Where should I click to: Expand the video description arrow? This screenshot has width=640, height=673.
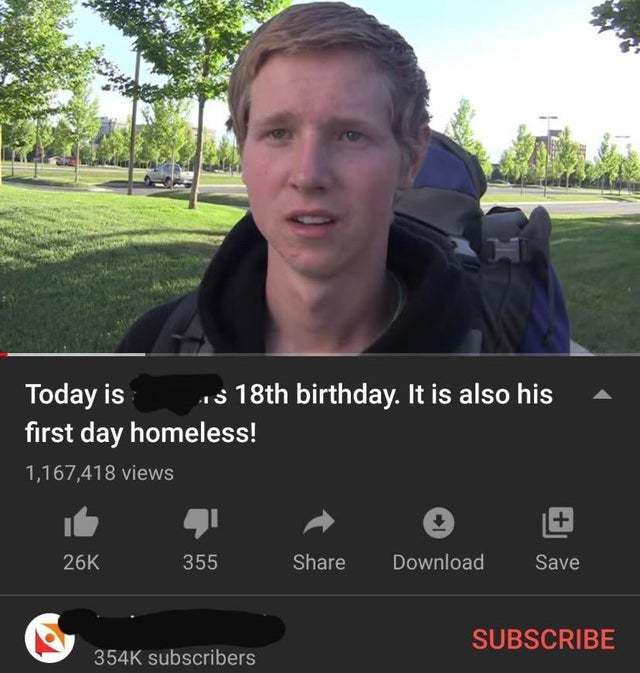(x=602, y=395)
